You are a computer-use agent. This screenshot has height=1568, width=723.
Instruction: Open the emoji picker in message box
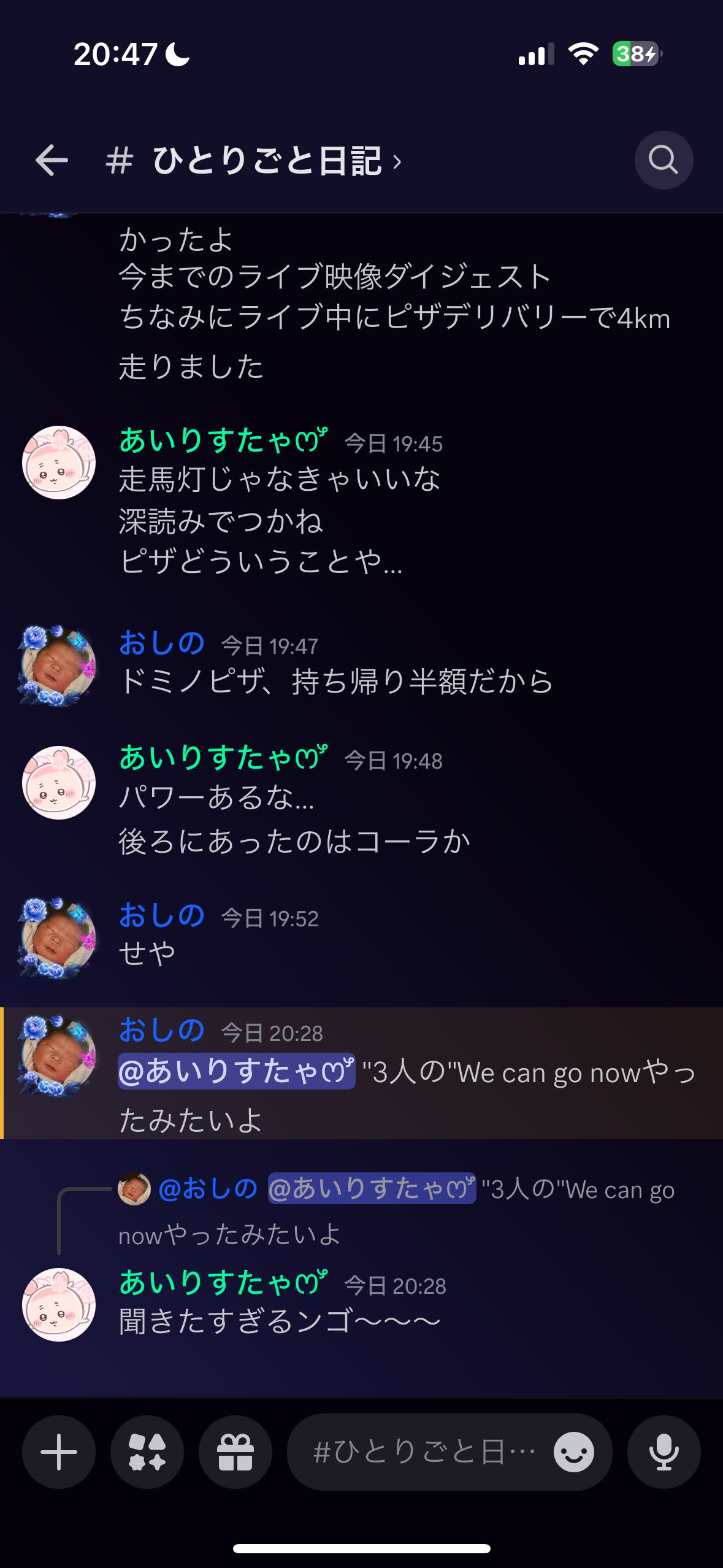pyautogui.click(x=573, y=1452)
